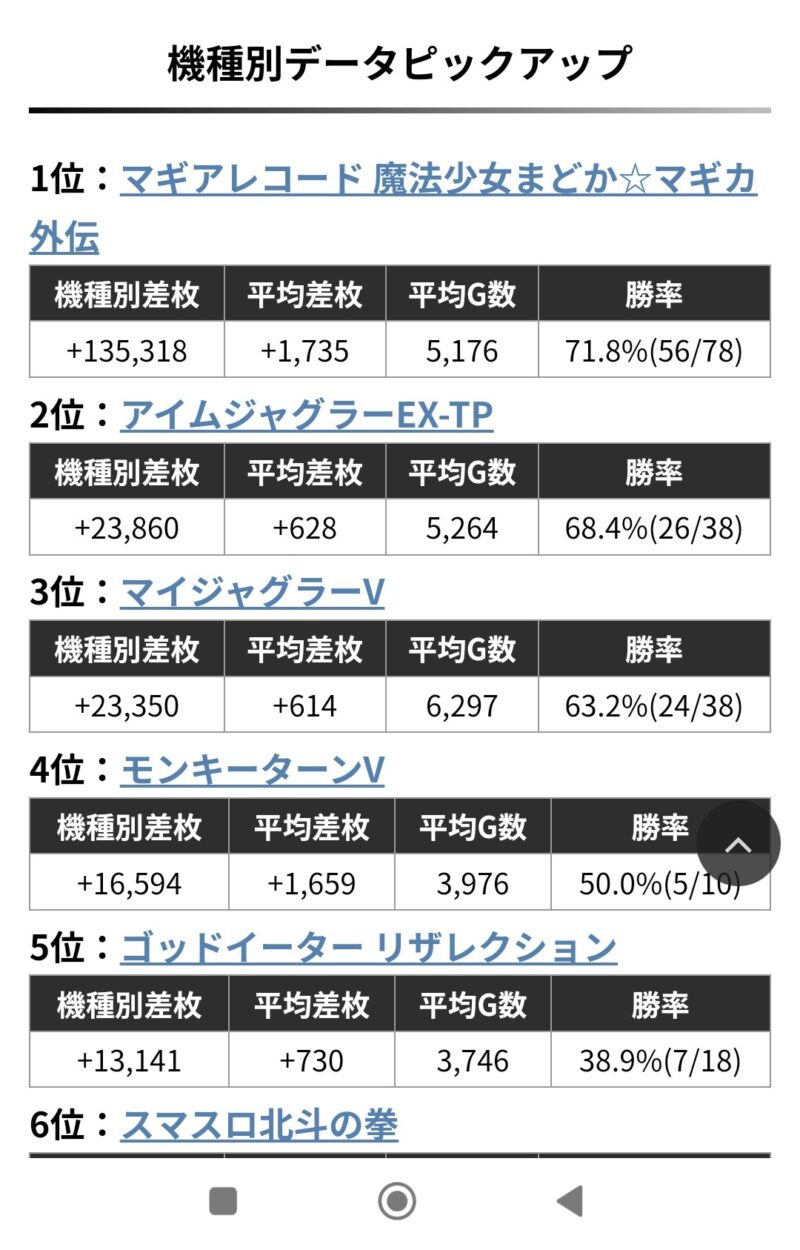Open the ゴッドイーター リザレクション link
The height and width of the screenshot is (1250, 800).
[x=368, y=948]
